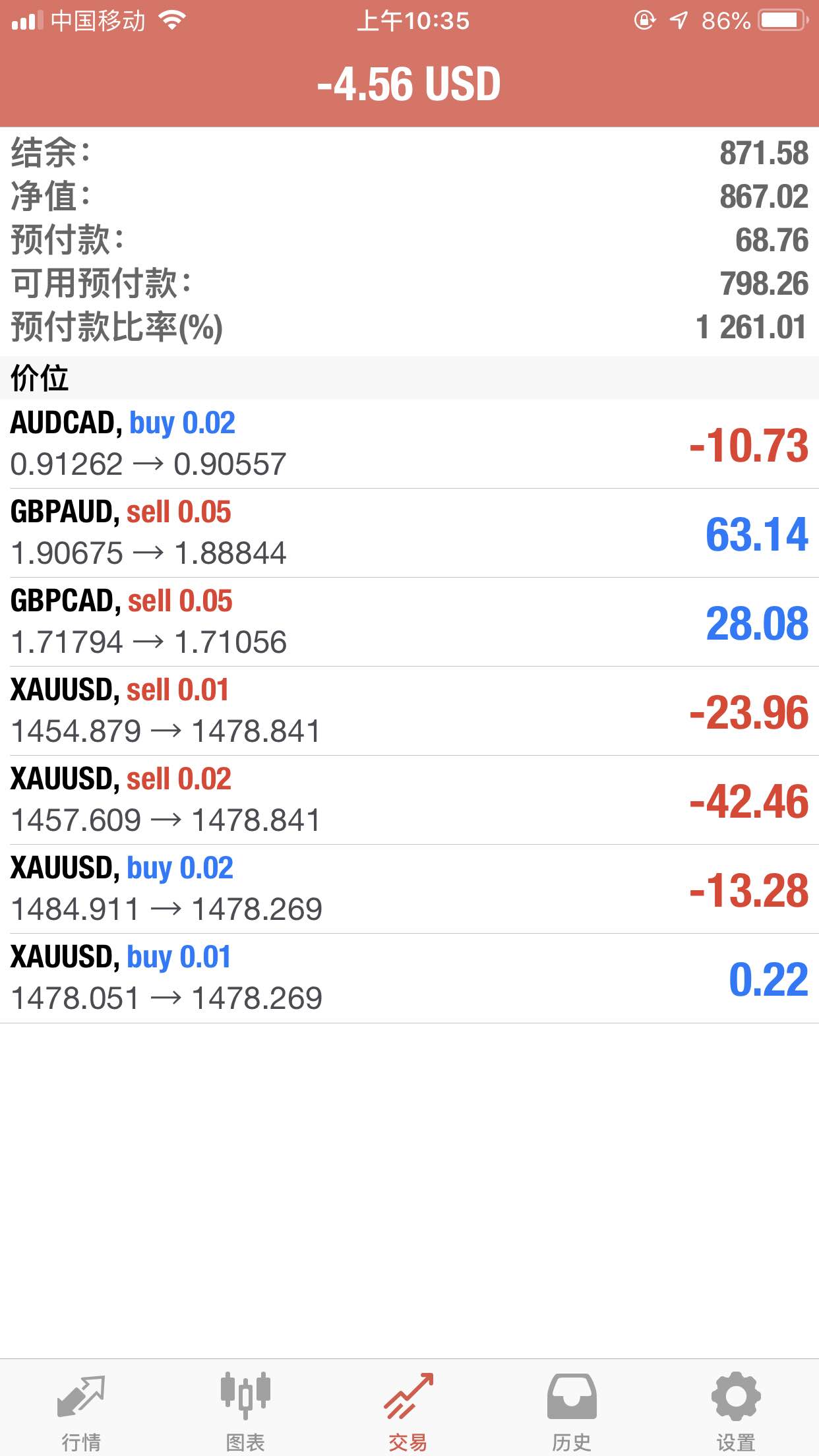The height and width of the screenshot is (1456, 819).
Task: Open the AUDCAD buy 0.02 position
Action: [x=409, y=444]
